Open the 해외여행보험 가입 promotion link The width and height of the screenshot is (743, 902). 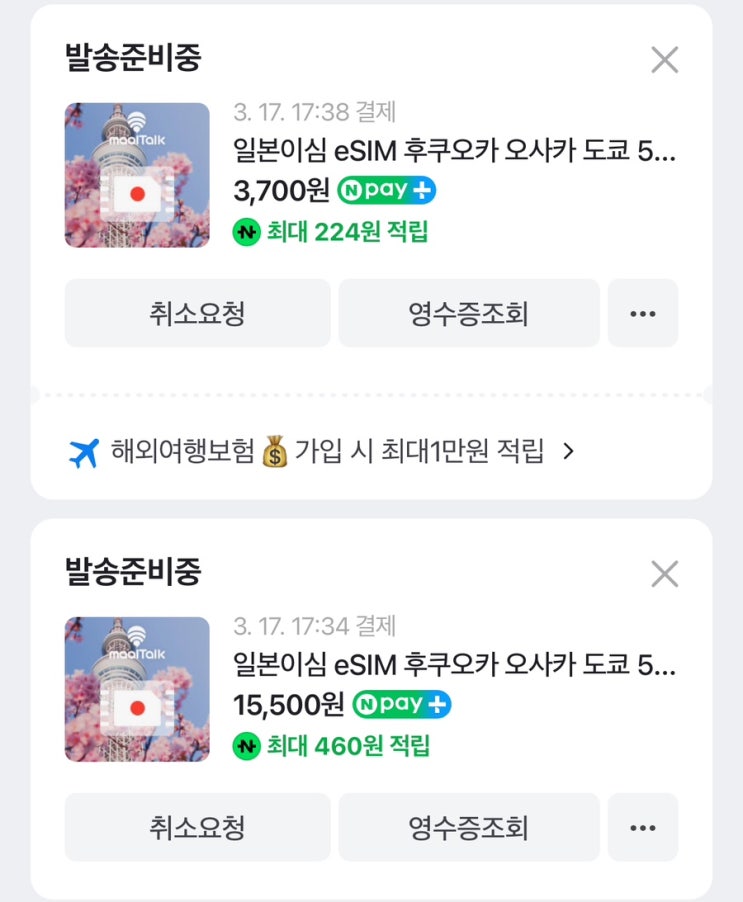pyautogui.click(x=322, y=452)
